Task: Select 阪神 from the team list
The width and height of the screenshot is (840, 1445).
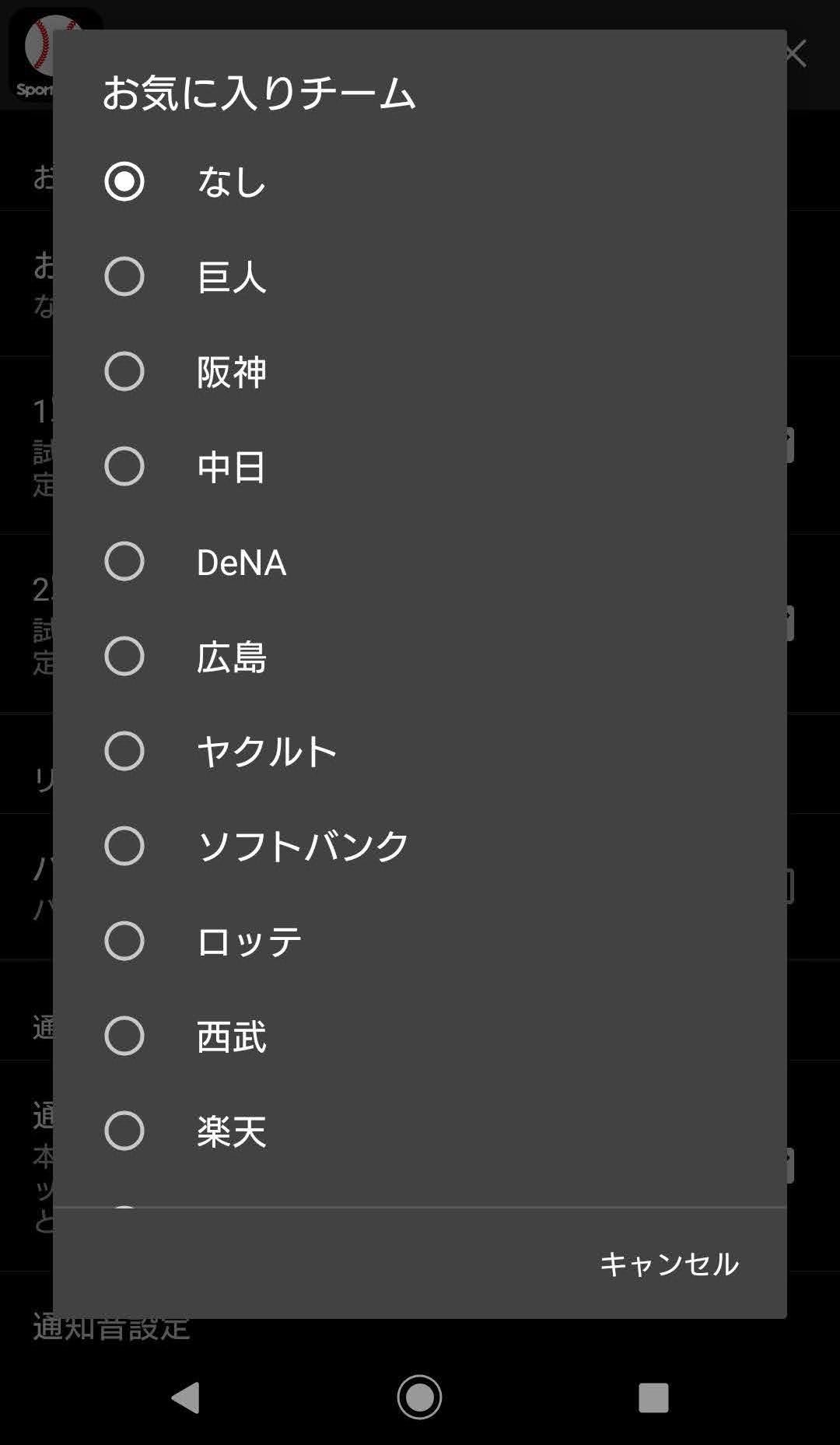Action: pyautogui.click(x=420, y=371)
